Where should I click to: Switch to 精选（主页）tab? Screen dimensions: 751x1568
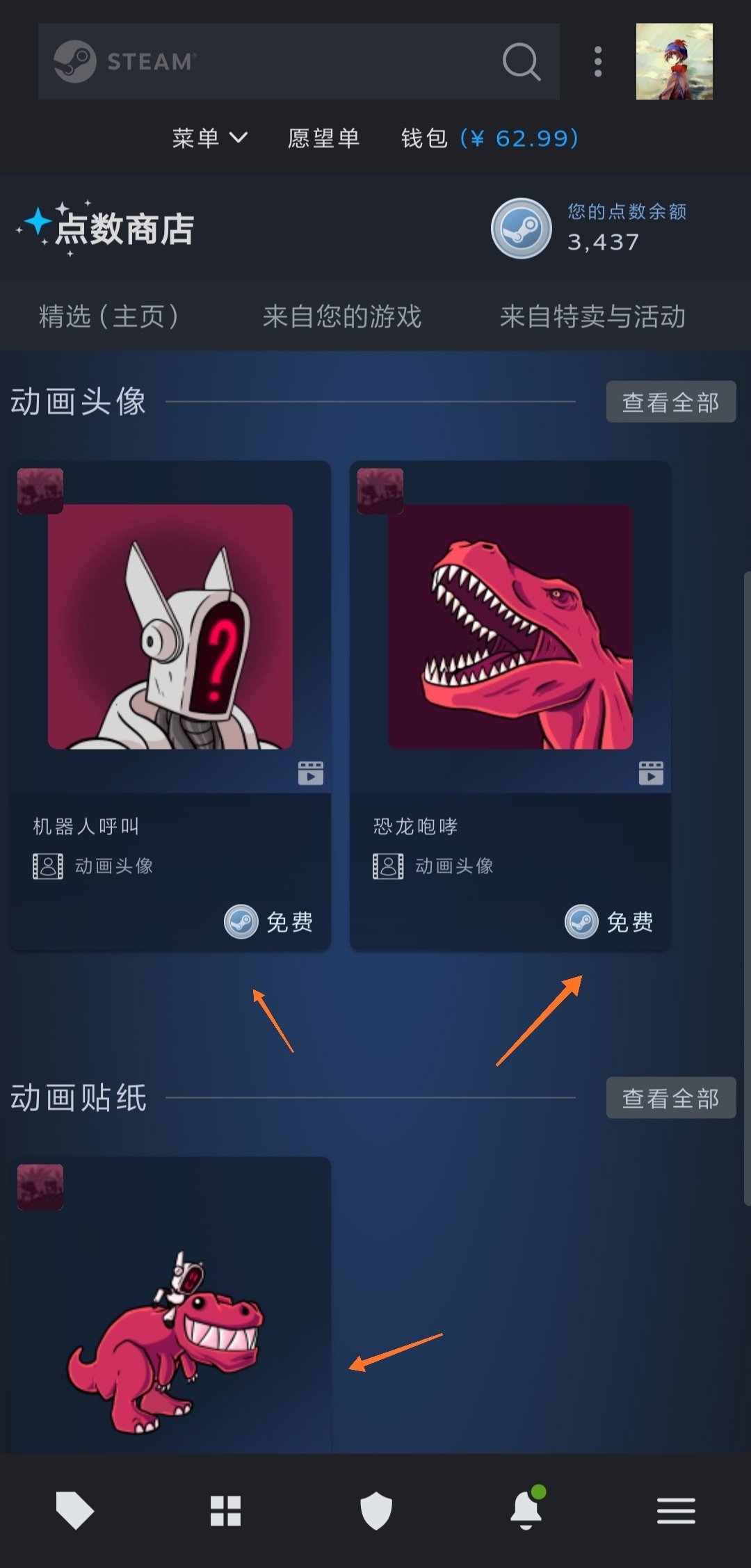[109, 316]
